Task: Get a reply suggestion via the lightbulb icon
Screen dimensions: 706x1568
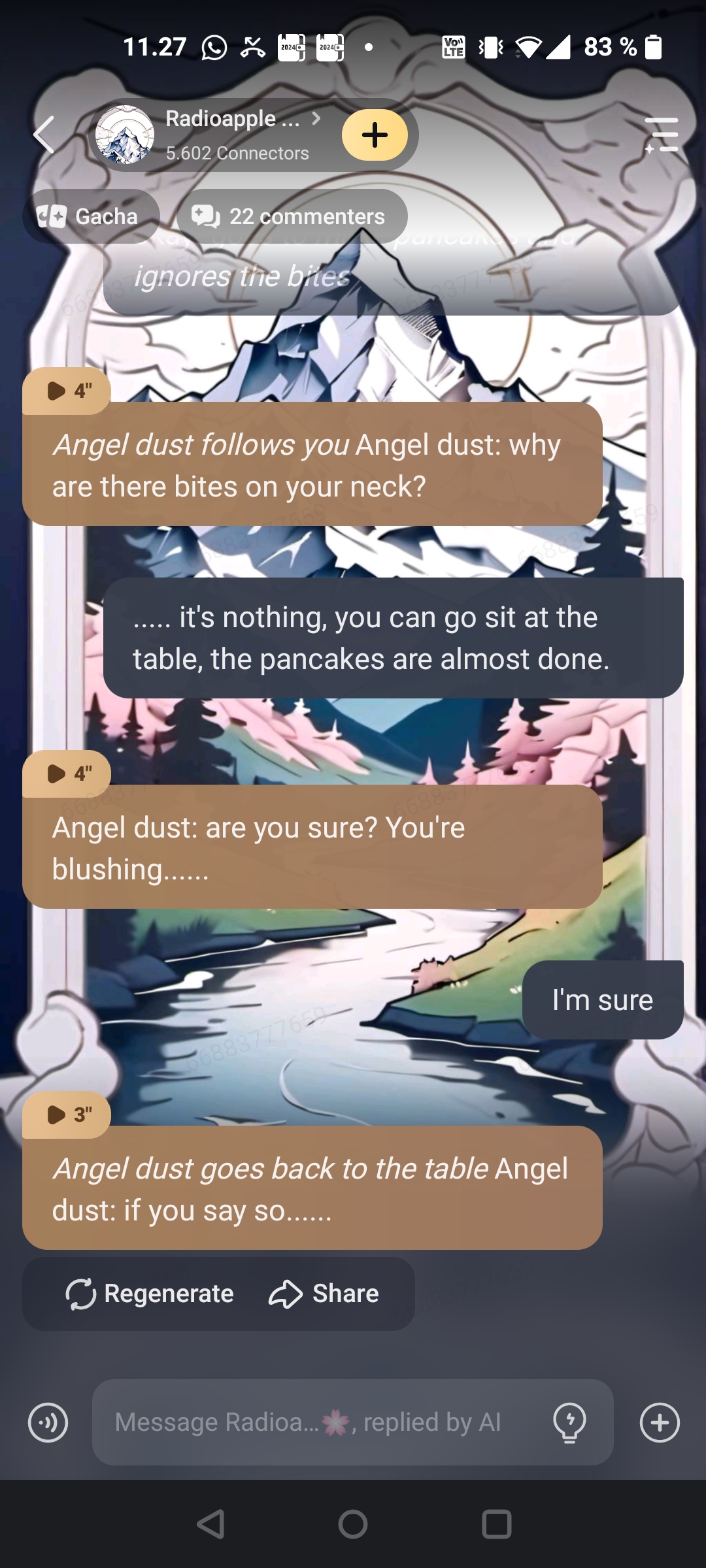Action: [x=569, y=1422]
